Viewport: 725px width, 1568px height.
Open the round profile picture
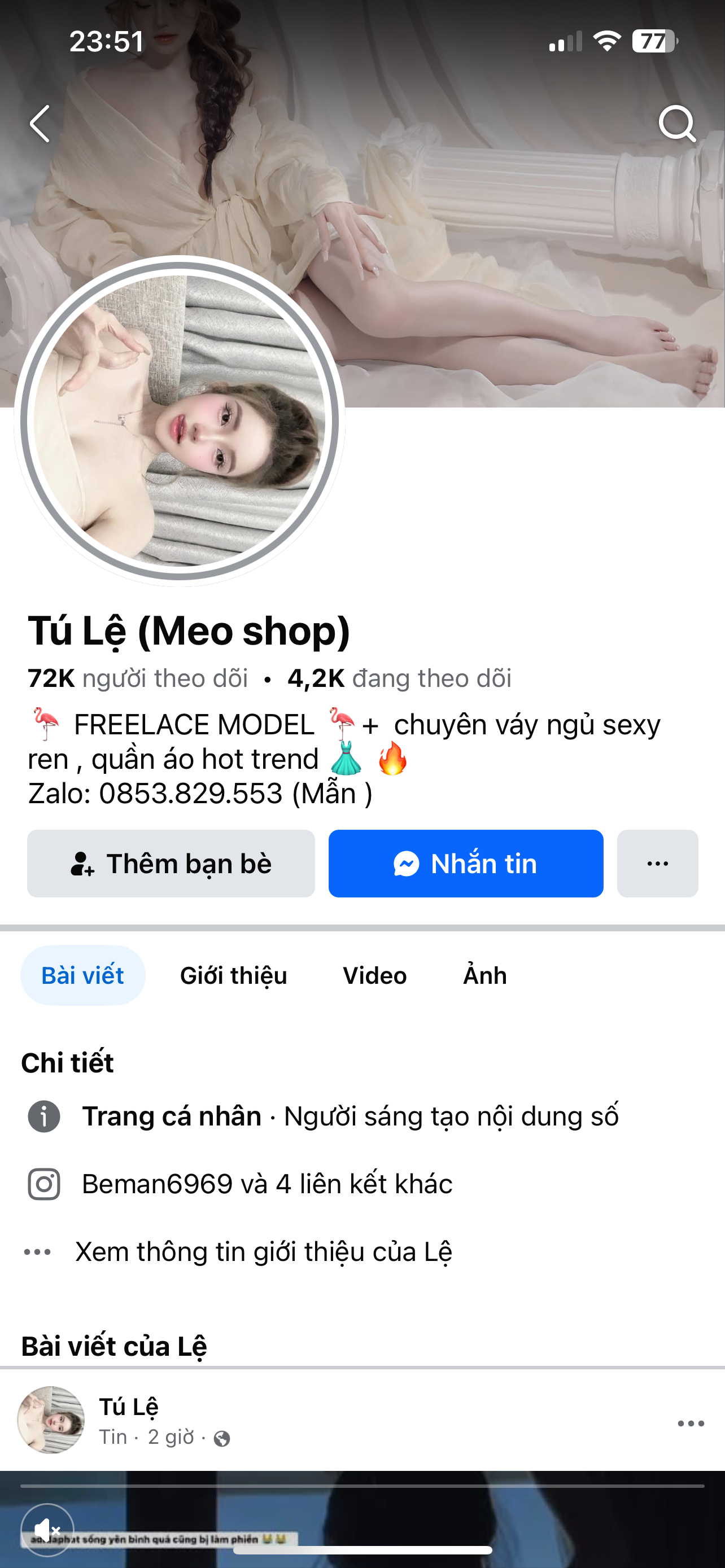pyautogui.click(x=179, y=421)
